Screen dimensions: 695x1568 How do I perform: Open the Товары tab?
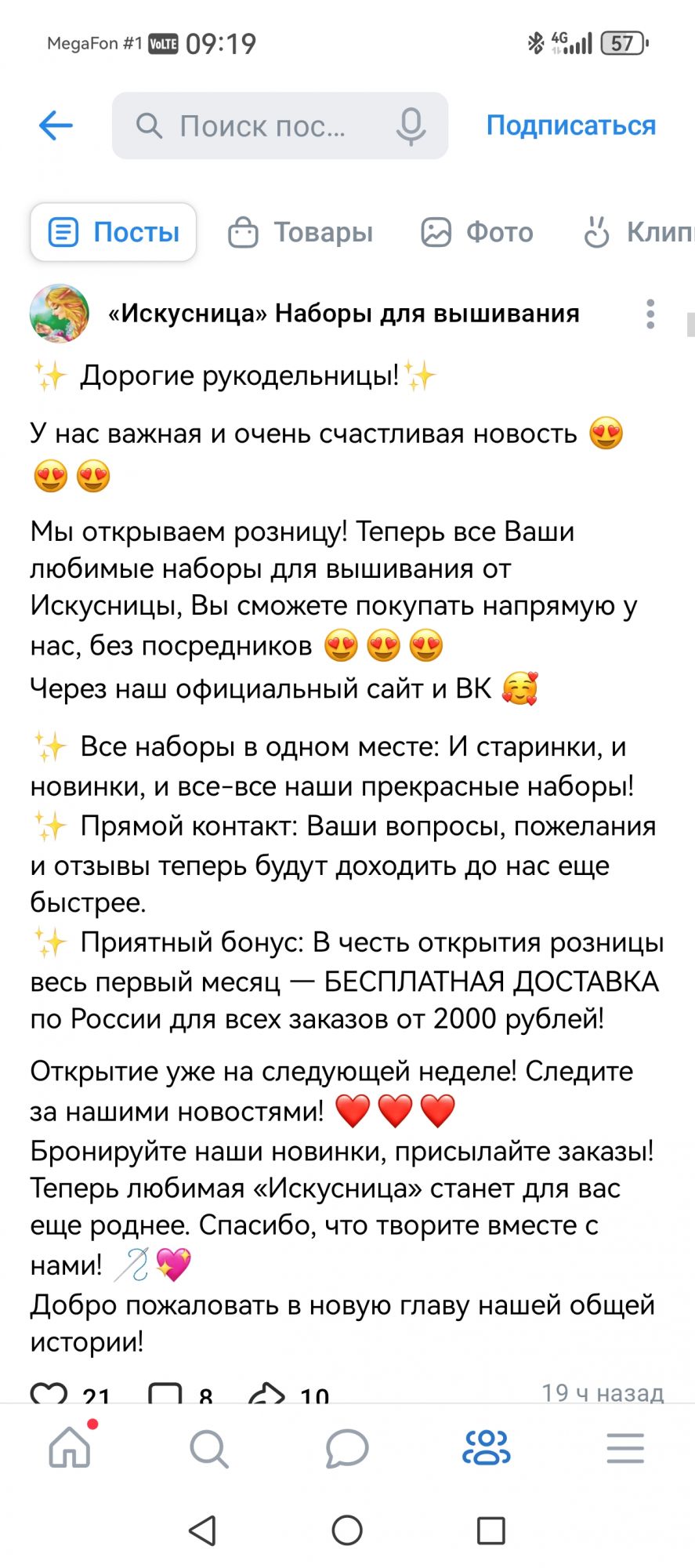301,232
